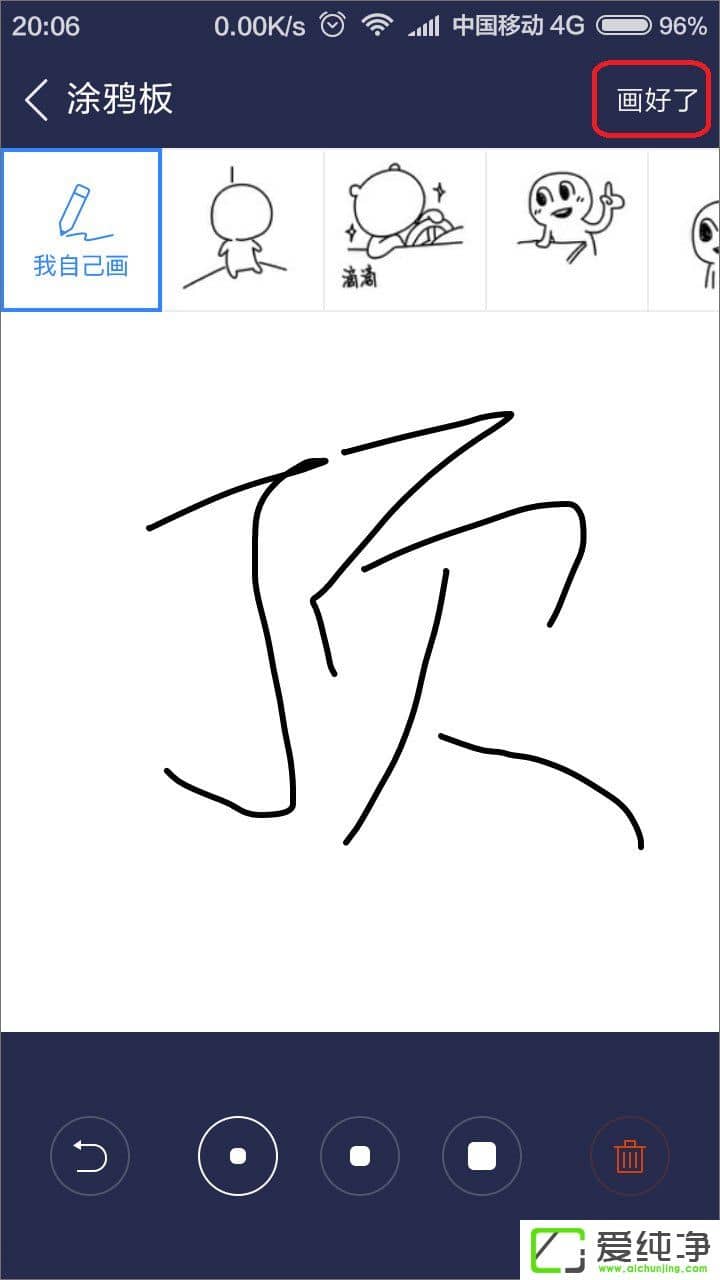This screenshot has width=720, height=1280.
Task: Undo the last stroke
Action: pyautogui.click(x=90, y=1157)
